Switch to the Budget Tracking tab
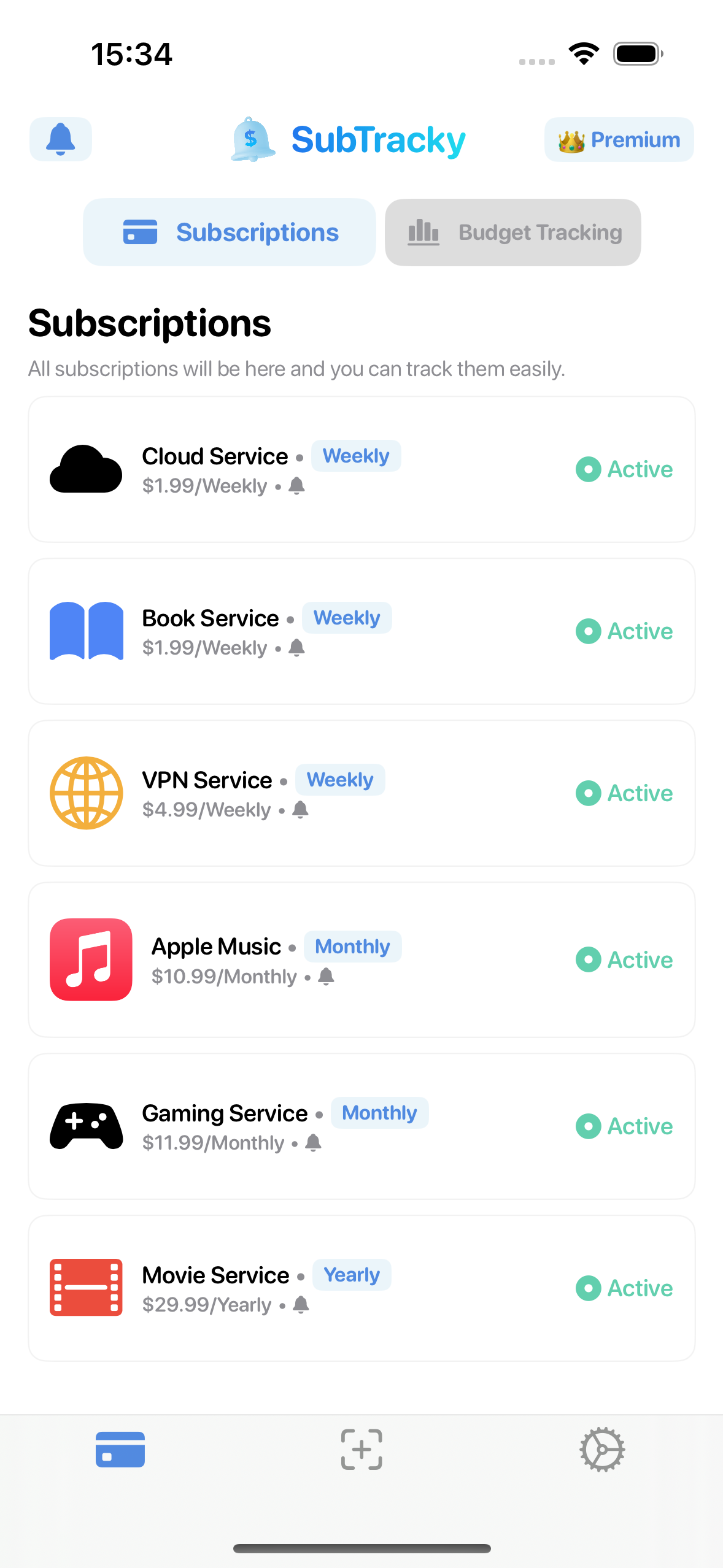This screenshot has width=723, height=1568. [512, 233]
